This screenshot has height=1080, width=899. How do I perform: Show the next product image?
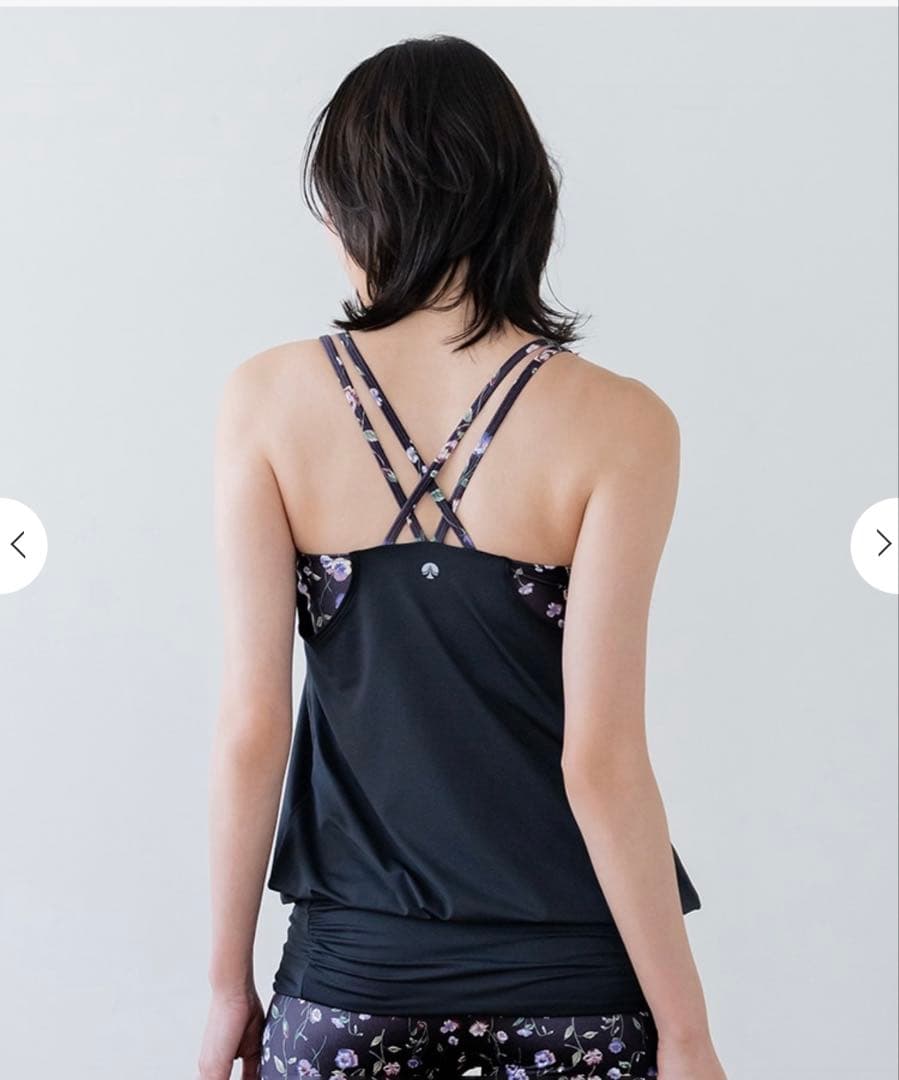(881, 544)
